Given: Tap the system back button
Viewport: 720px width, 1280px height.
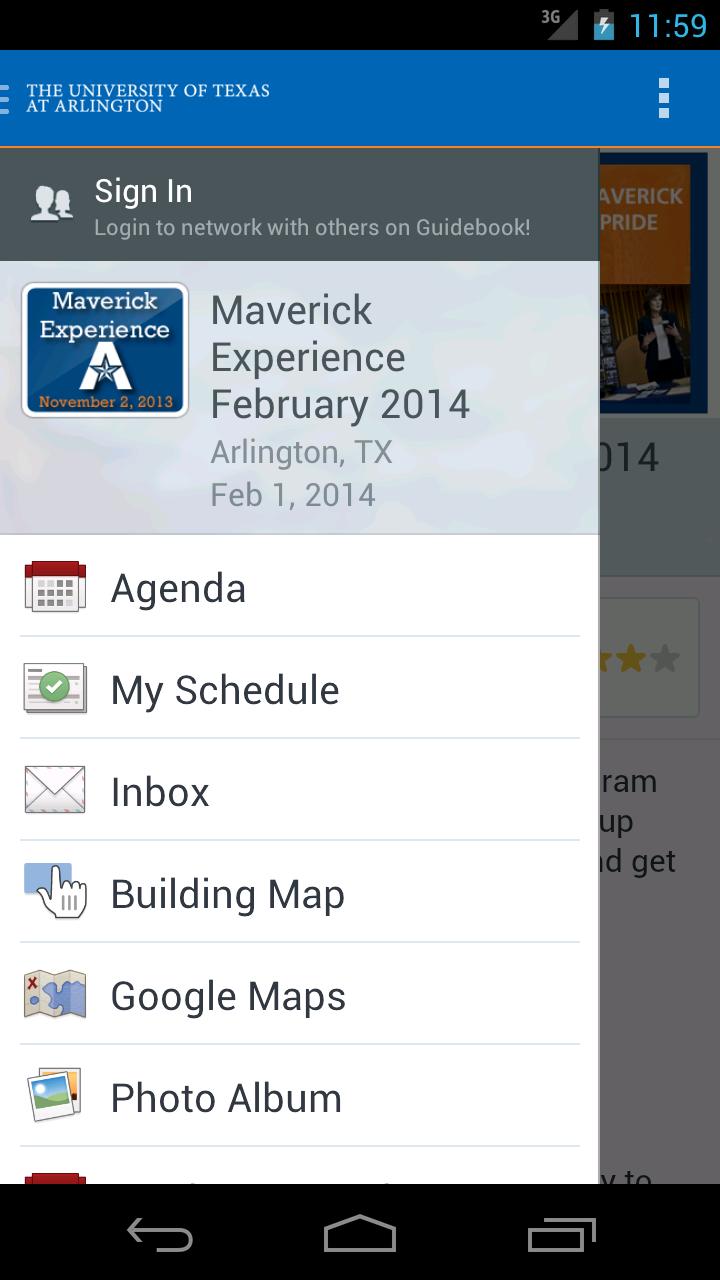Looking at the screenshot, I should click(x=160, y=1236).
